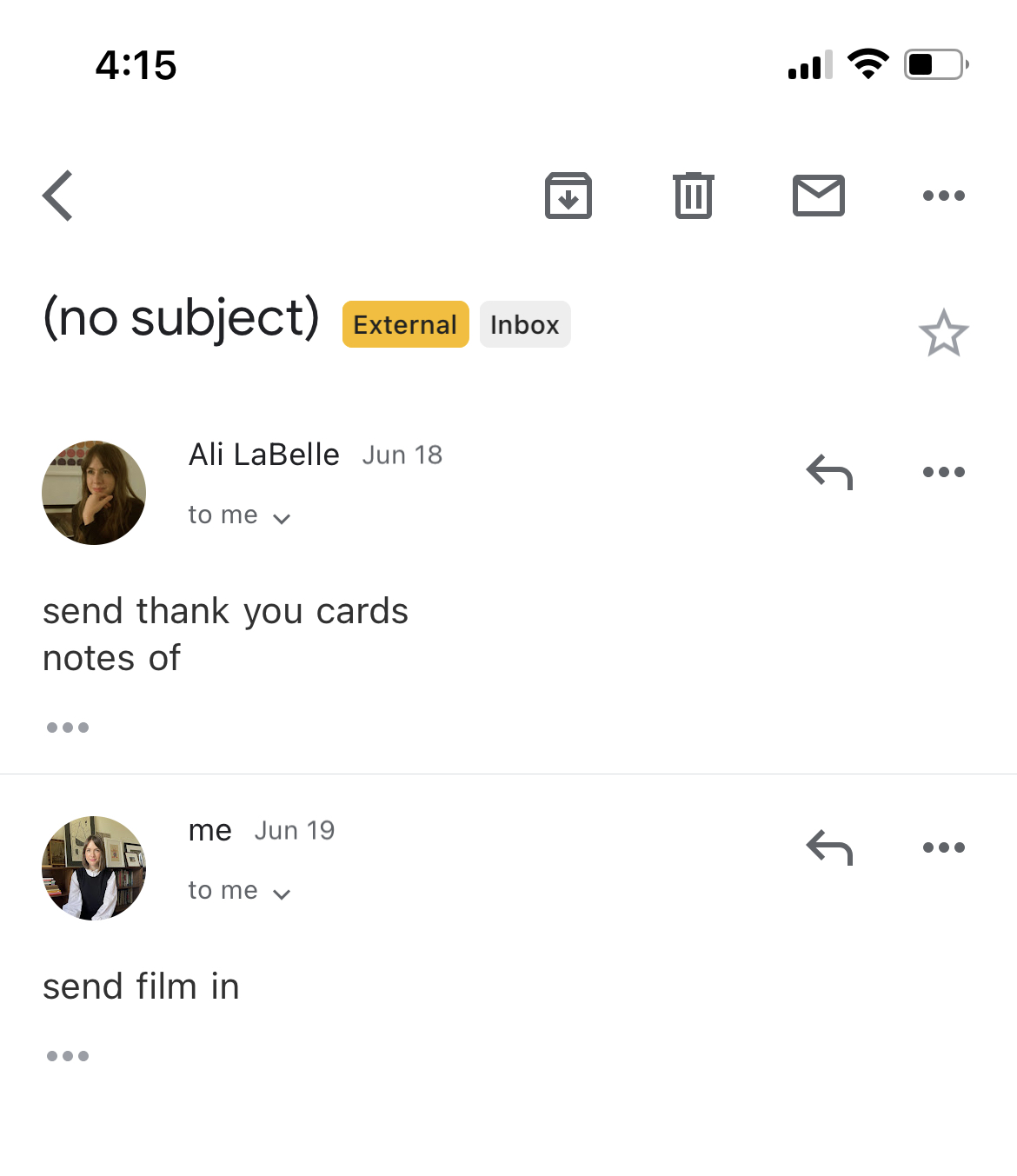
Task: Tap the External label chip
Action: (x=405, y=324)
